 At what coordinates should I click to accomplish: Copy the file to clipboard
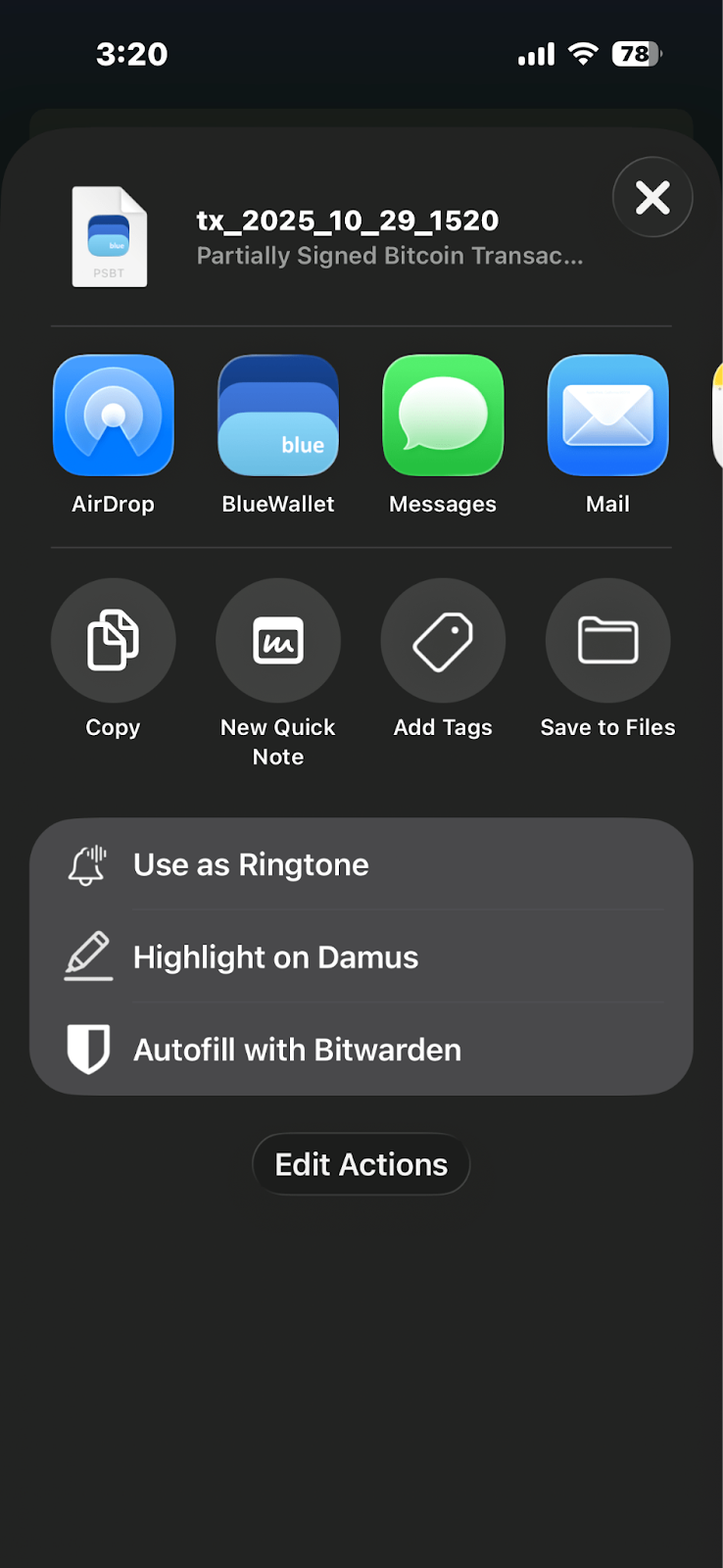tap(114, 641)
